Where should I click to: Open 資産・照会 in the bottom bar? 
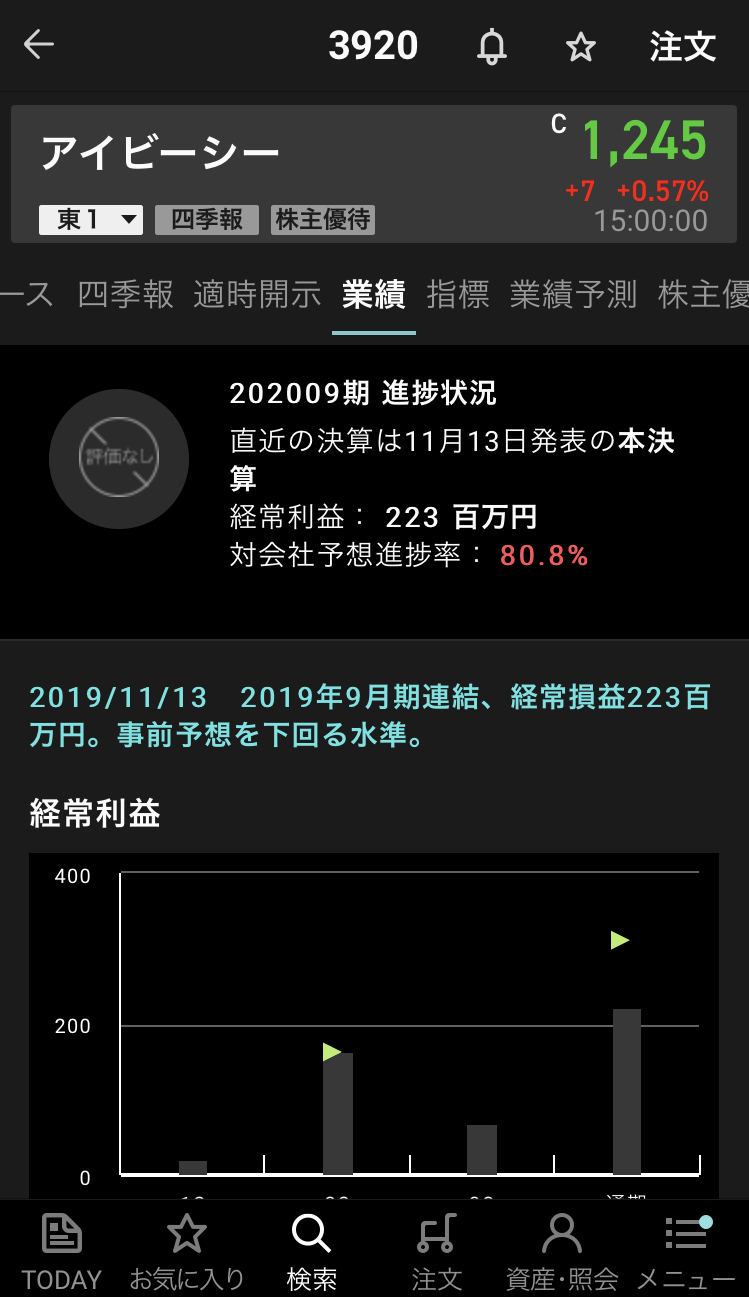tap(562, 1250)
